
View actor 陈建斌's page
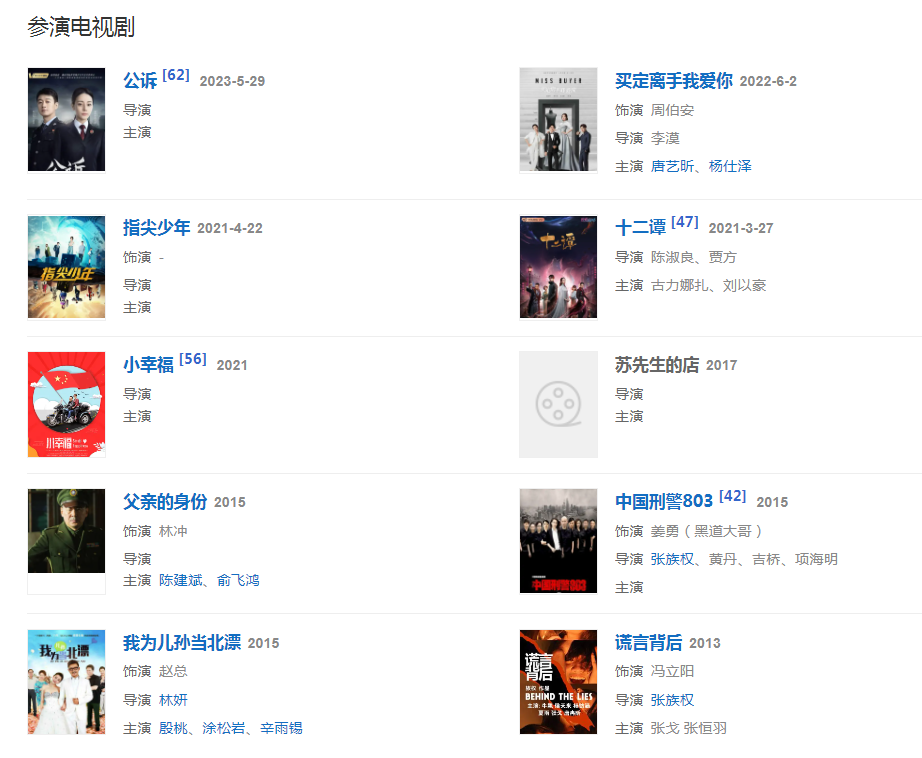(180, 580)
